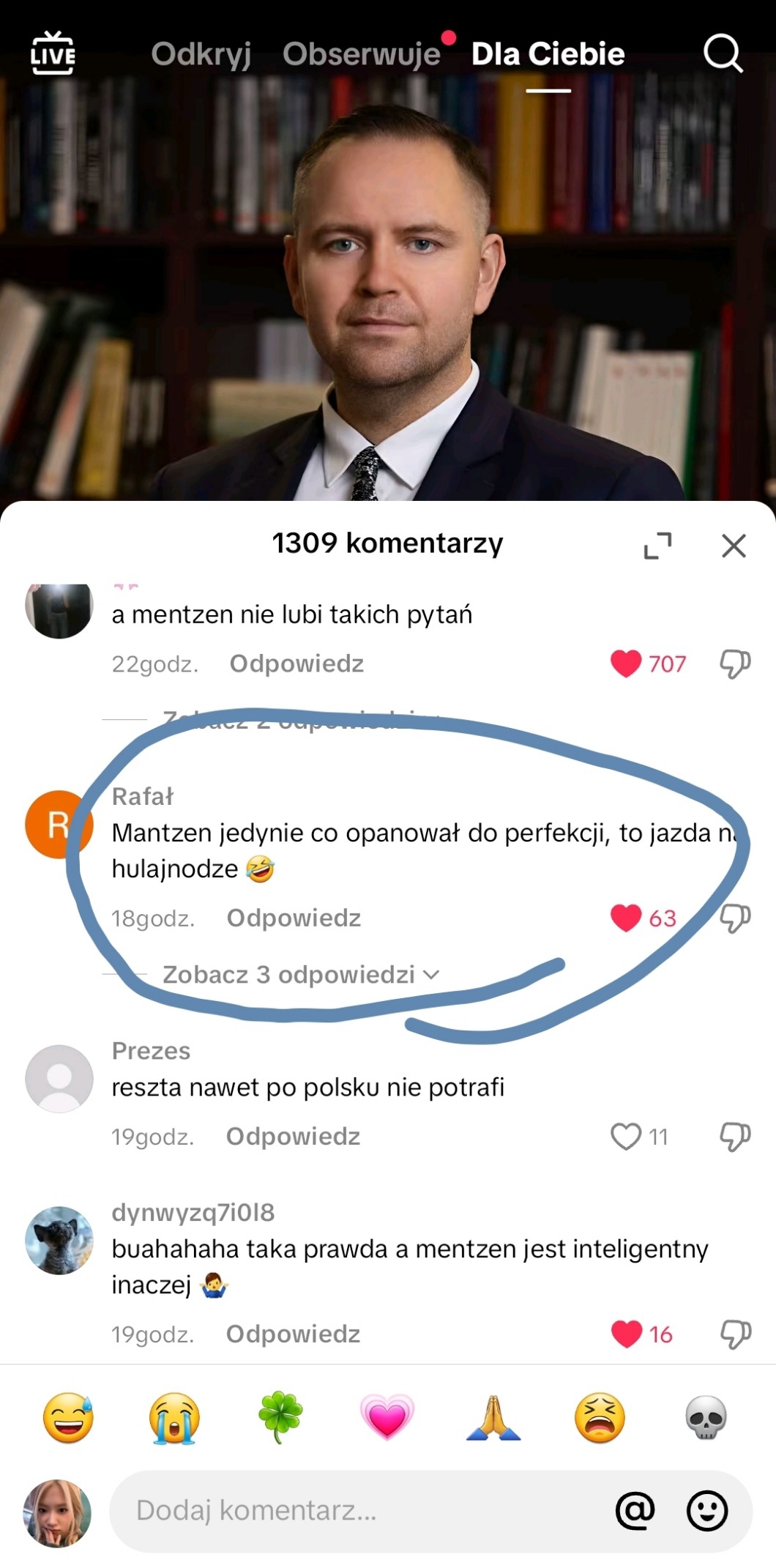Dislike Prezes's comment

click(x=735, y=1137)
